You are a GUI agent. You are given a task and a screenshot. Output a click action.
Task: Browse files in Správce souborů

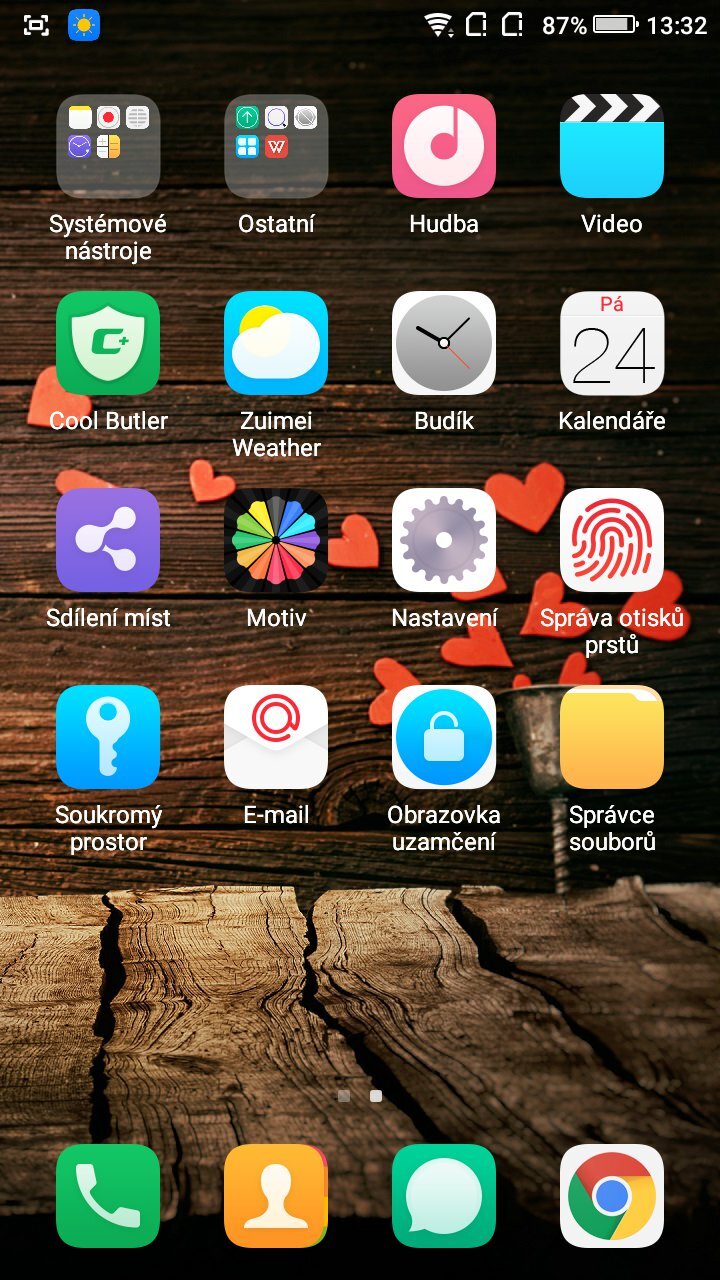(x=612, y=737)
